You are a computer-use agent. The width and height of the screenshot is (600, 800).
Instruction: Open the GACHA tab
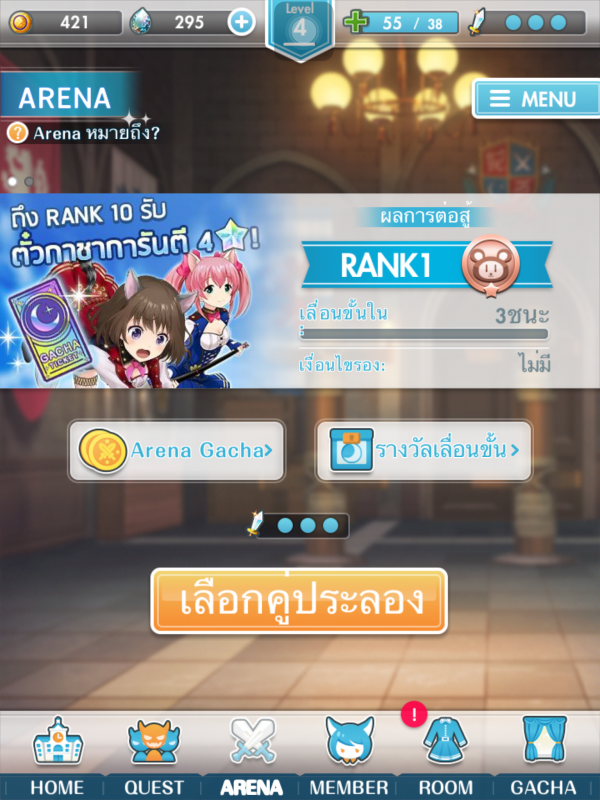point(543,757)
